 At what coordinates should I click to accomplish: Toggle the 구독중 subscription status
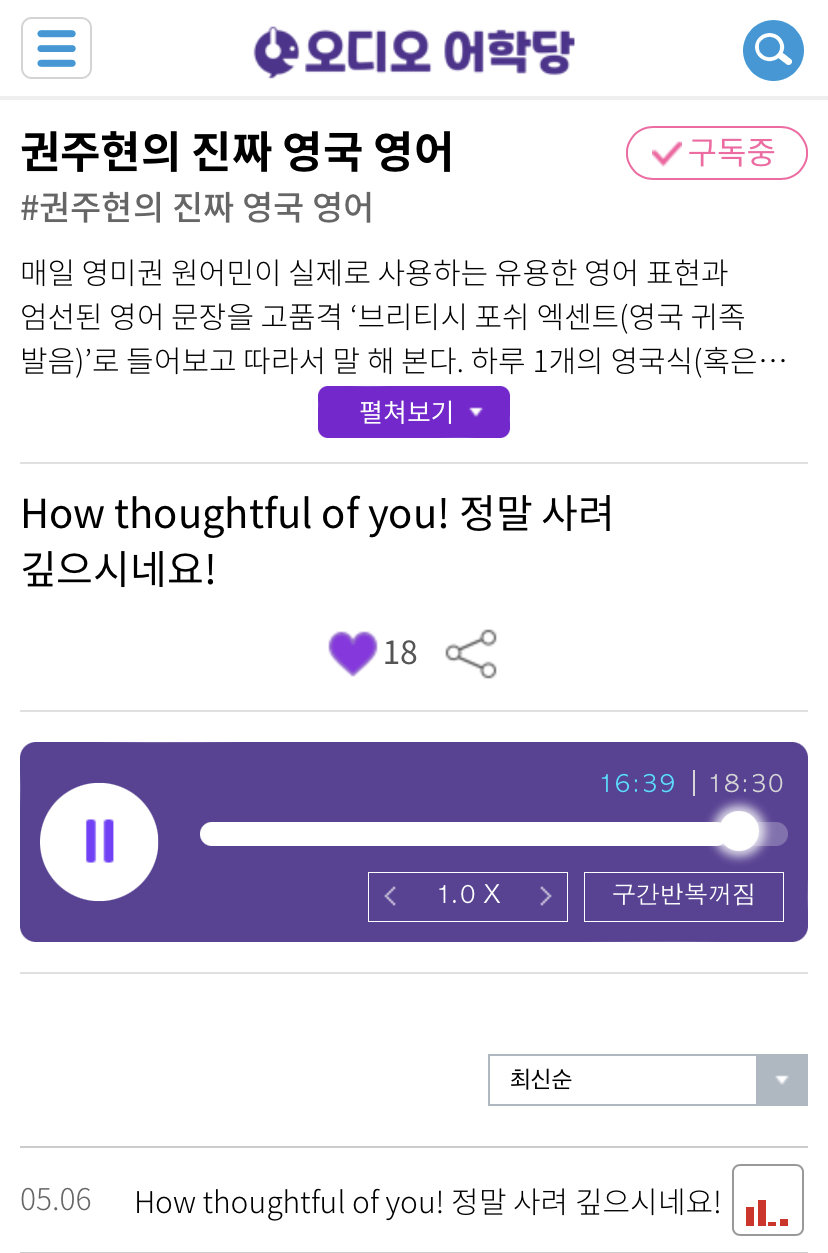pos(716,153)
